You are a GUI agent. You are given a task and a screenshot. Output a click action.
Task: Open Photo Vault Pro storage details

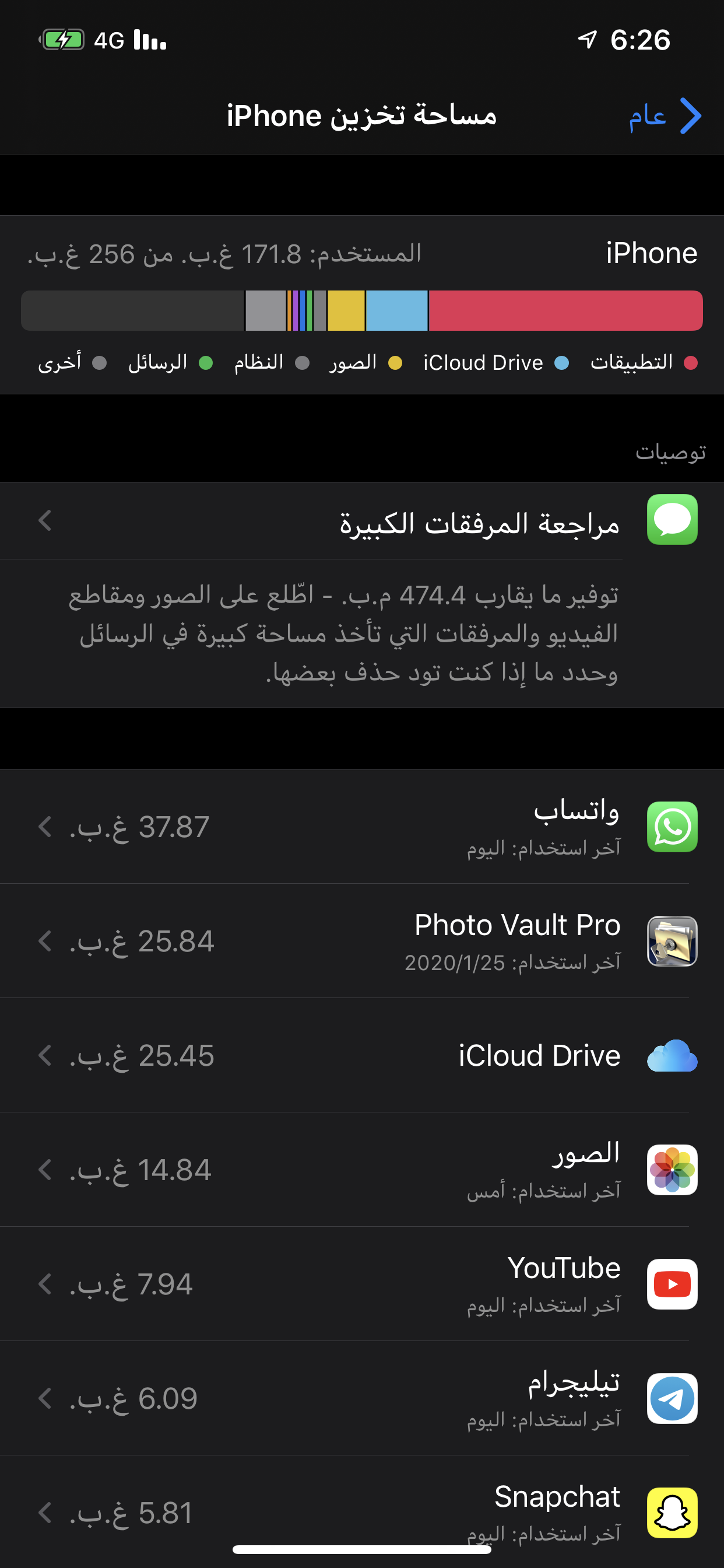[x=365, y=941]
